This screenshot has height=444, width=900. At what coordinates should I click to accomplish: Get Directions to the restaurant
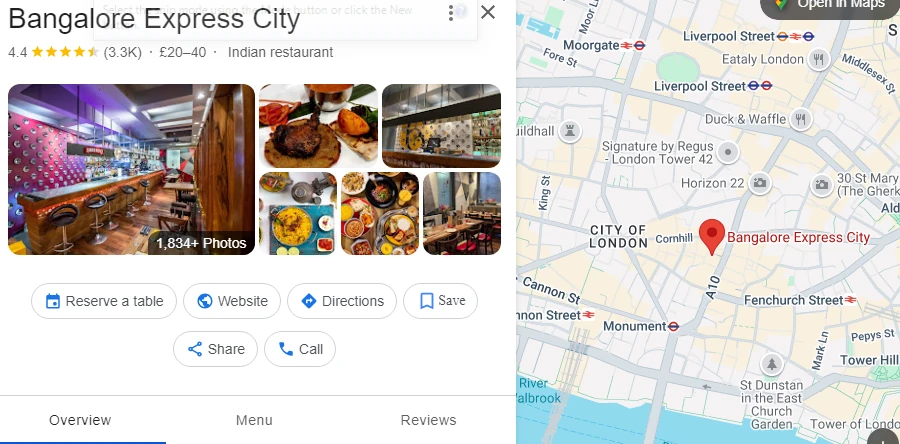(342, 301)
